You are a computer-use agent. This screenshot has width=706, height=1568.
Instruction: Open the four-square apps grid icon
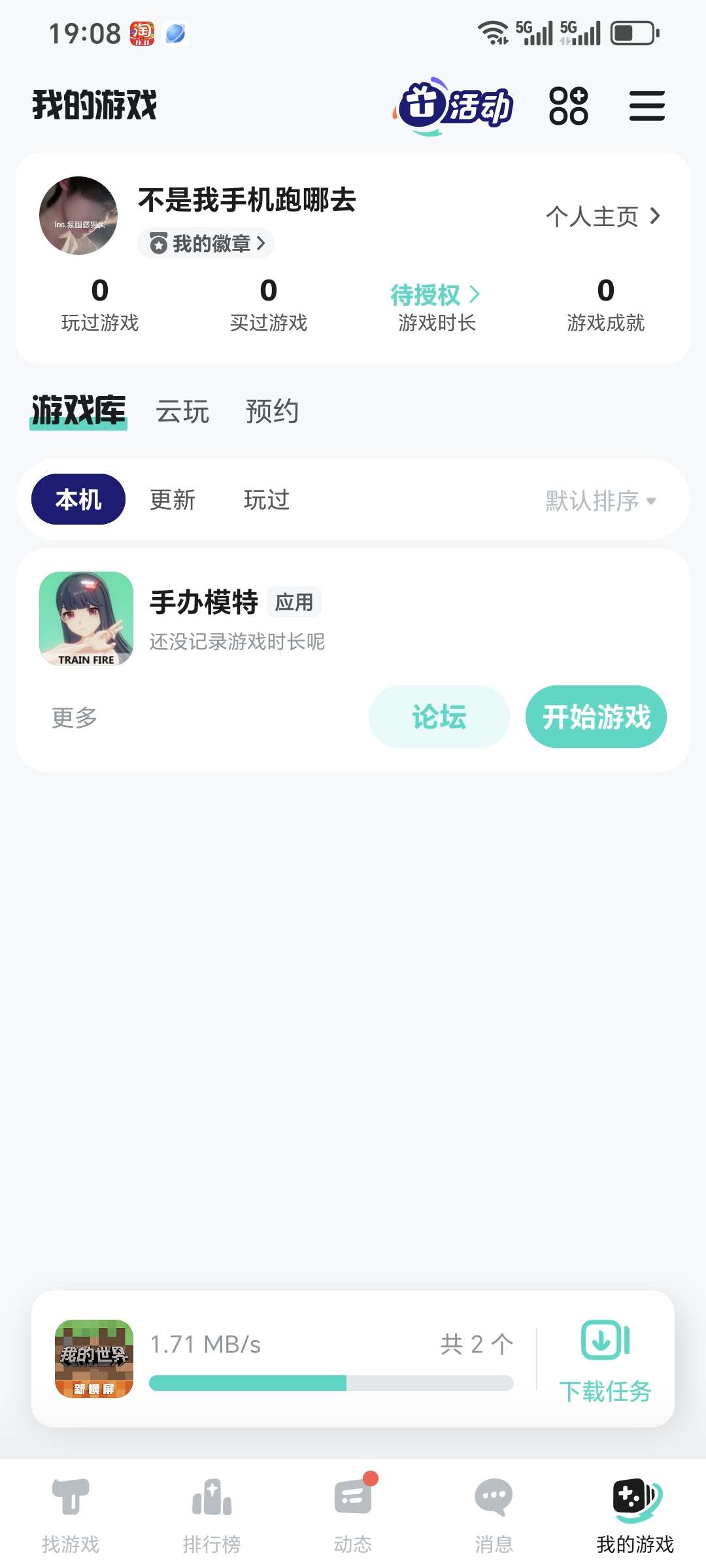pyautogui.click(x=568, y=106)
